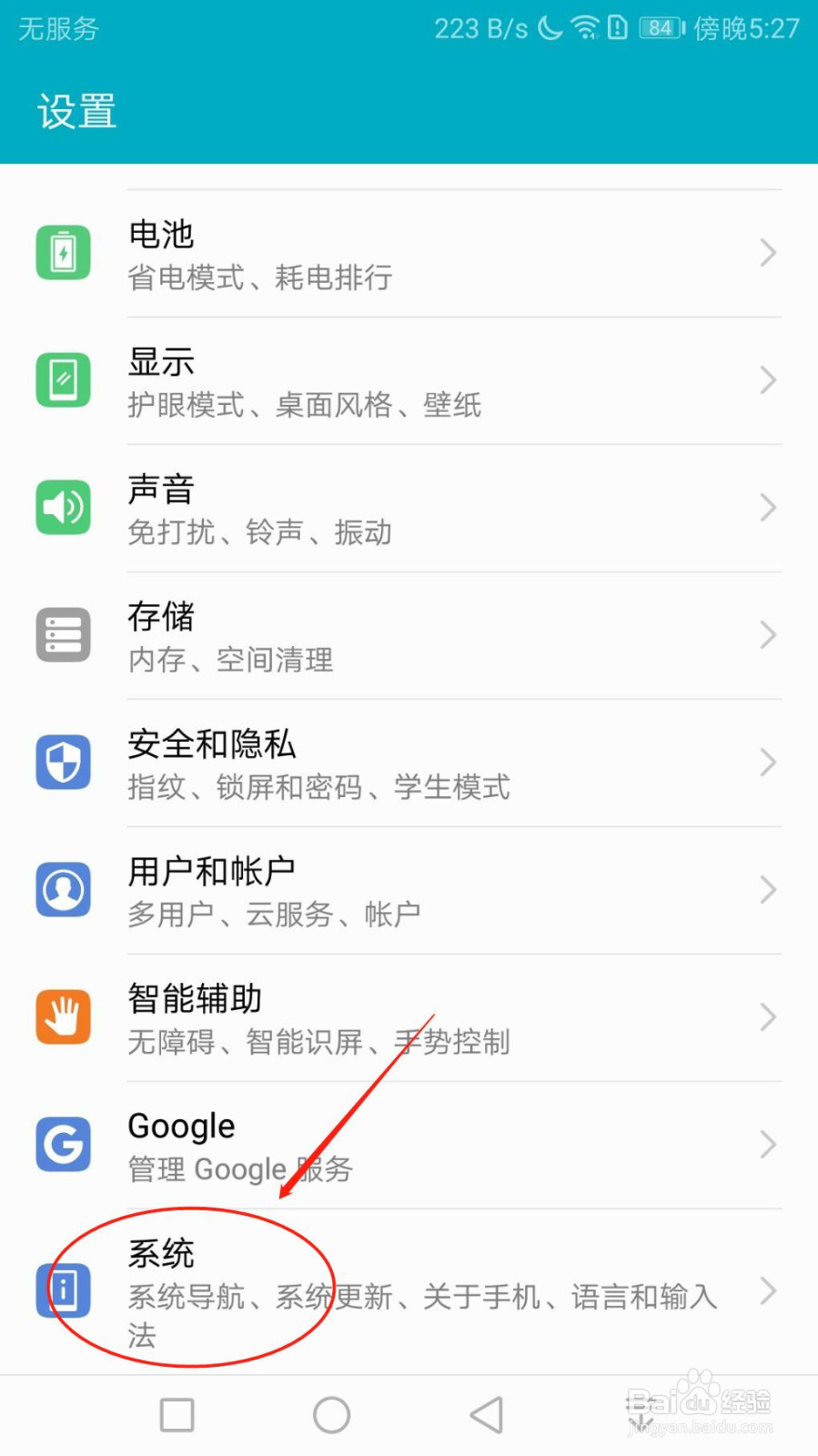Select the 显示 display phone icon

pos(62,379)
